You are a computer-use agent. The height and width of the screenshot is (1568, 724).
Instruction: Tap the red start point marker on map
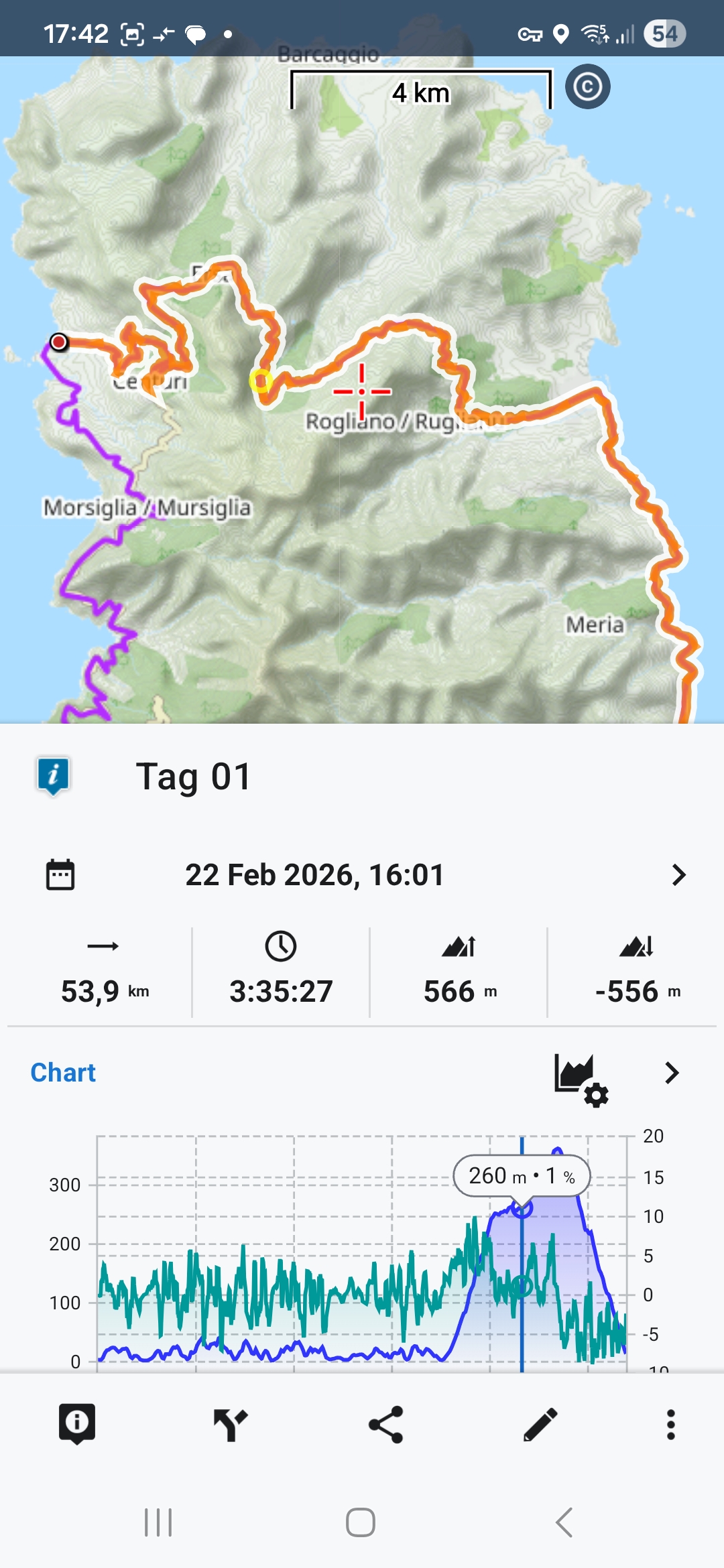[59, 342]
